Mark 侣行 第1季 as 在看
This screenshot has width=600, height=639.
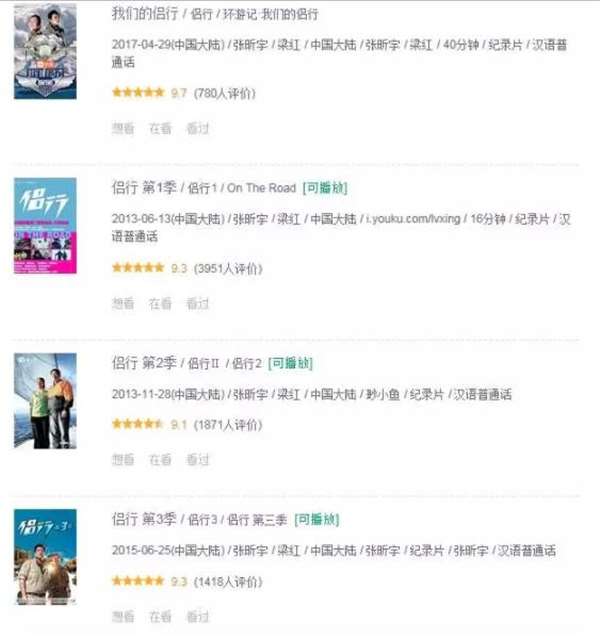(160, 303)
